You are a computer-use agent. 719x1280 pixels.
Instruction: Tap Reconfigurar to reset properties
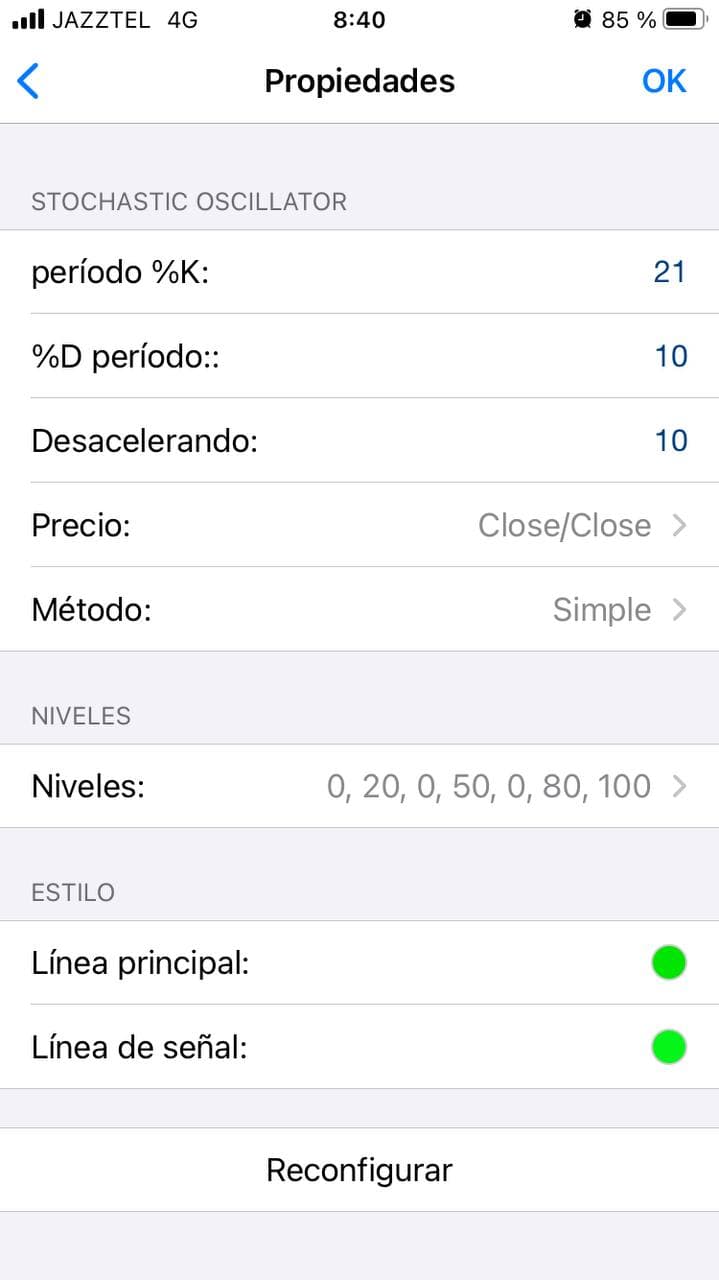tap(359, 1170)
